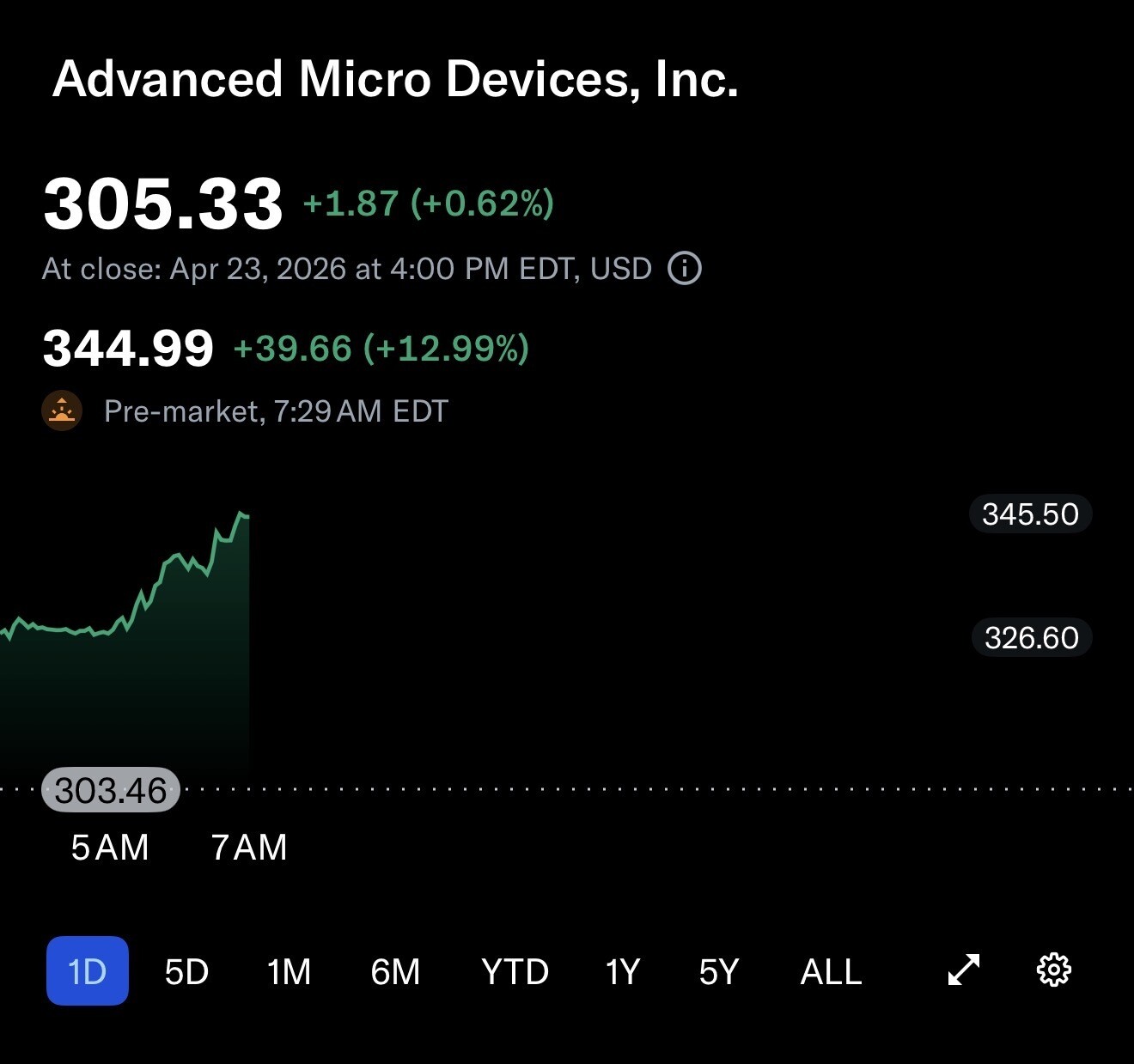Show the 6M price chart
The height and width of the screenshot is (1064, 1134).
coord(395,972)
